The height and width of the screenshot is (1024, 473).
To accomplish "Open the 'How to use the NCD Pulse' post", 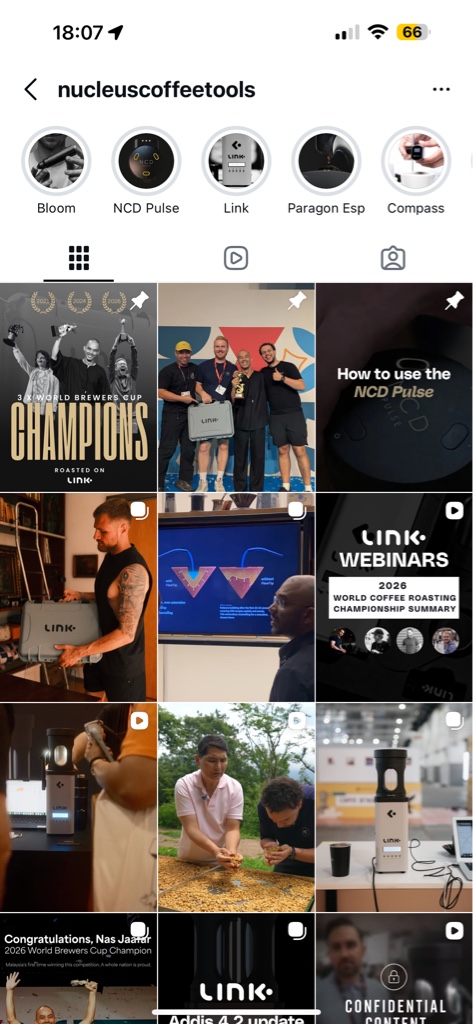I will [x=395, y=387].
